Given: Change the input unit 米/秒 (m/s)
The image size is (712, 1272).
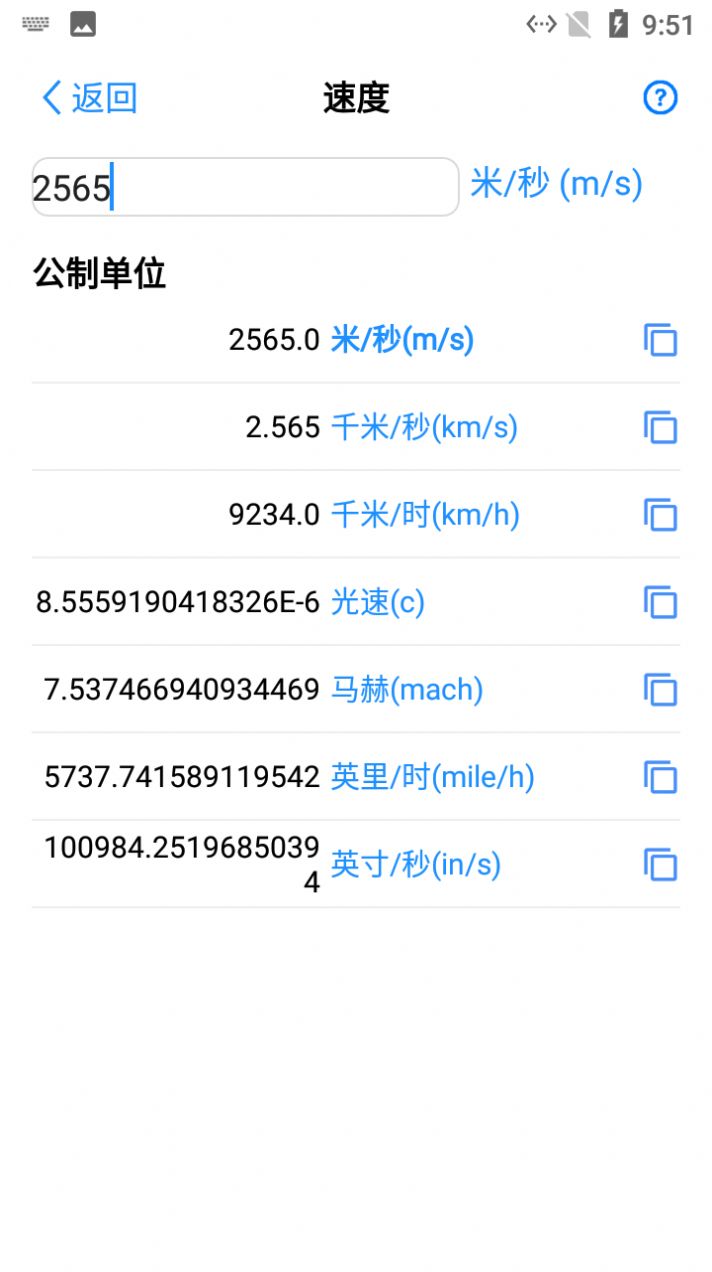Looking at the screenshot, I should pyautogui.click(x=556, y=184).
